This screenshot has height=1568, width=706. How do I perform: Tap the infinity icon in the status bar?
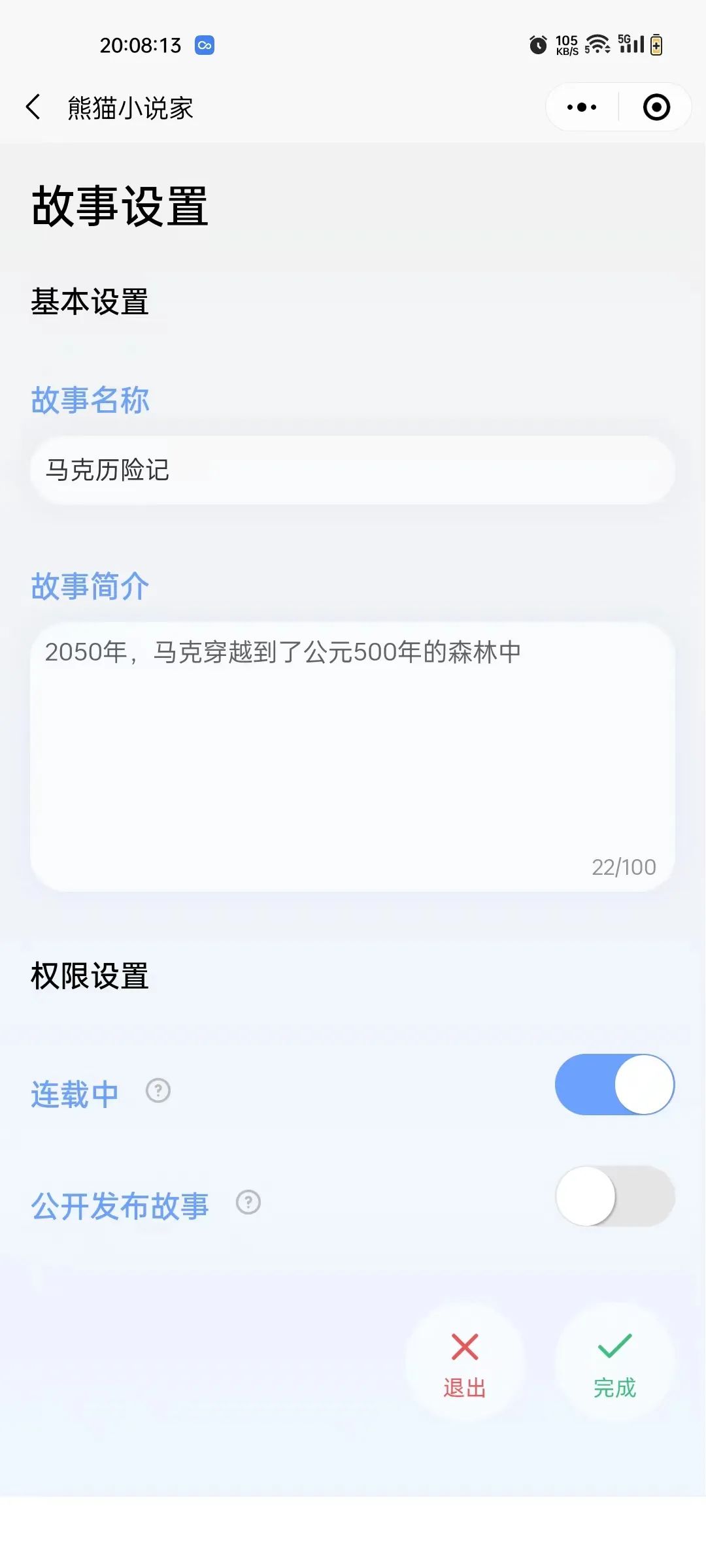[203, 44]
